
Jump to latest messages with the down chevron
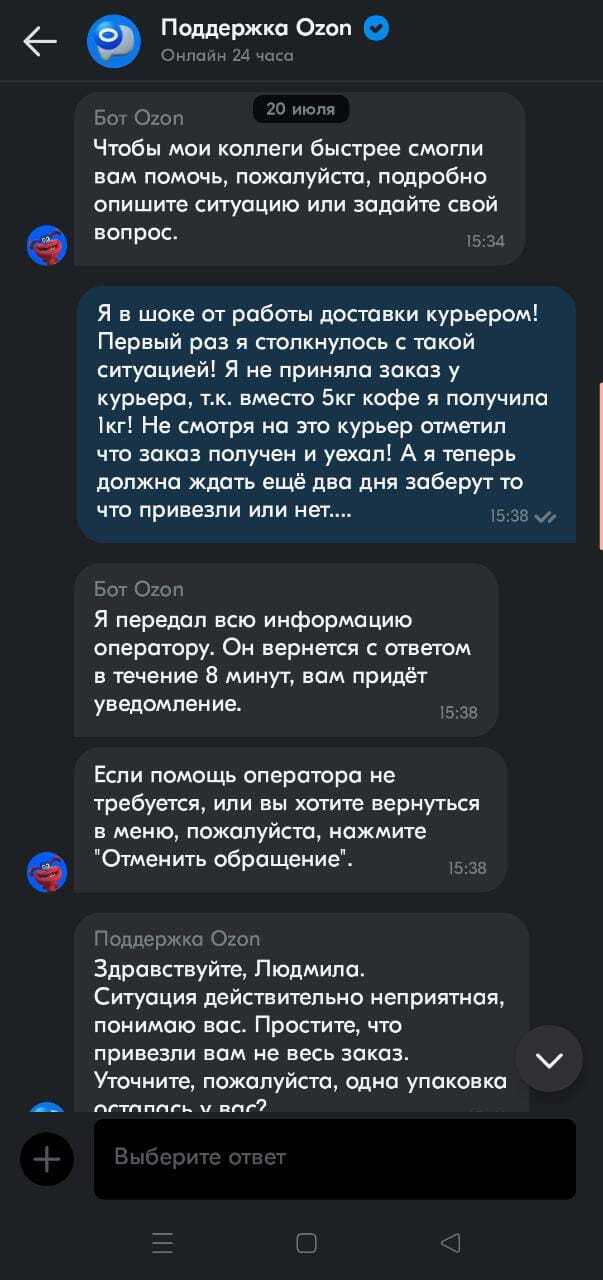[549, 1059]
